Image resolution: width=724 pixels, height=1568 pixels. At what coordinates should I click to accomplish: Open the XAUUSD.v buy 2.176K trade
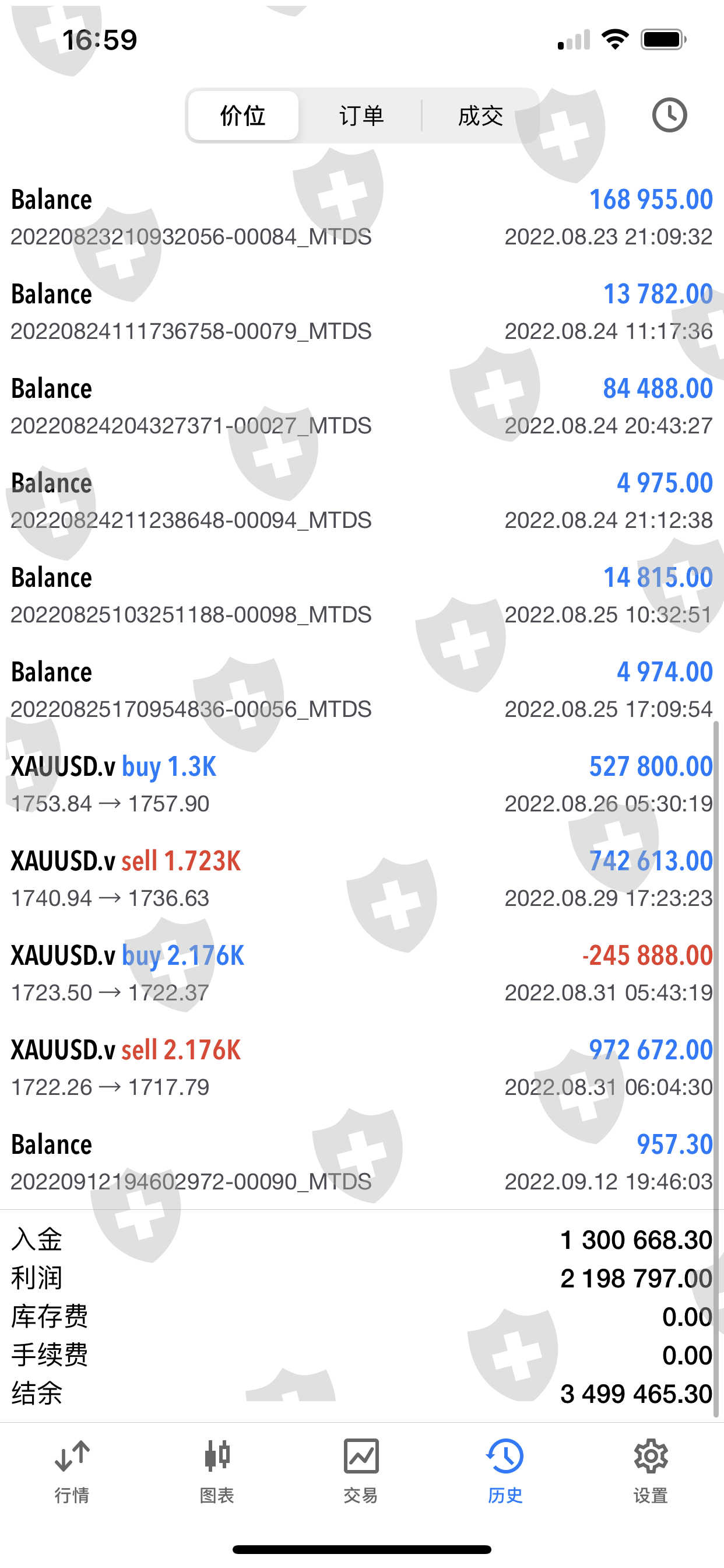click(361, 972)
